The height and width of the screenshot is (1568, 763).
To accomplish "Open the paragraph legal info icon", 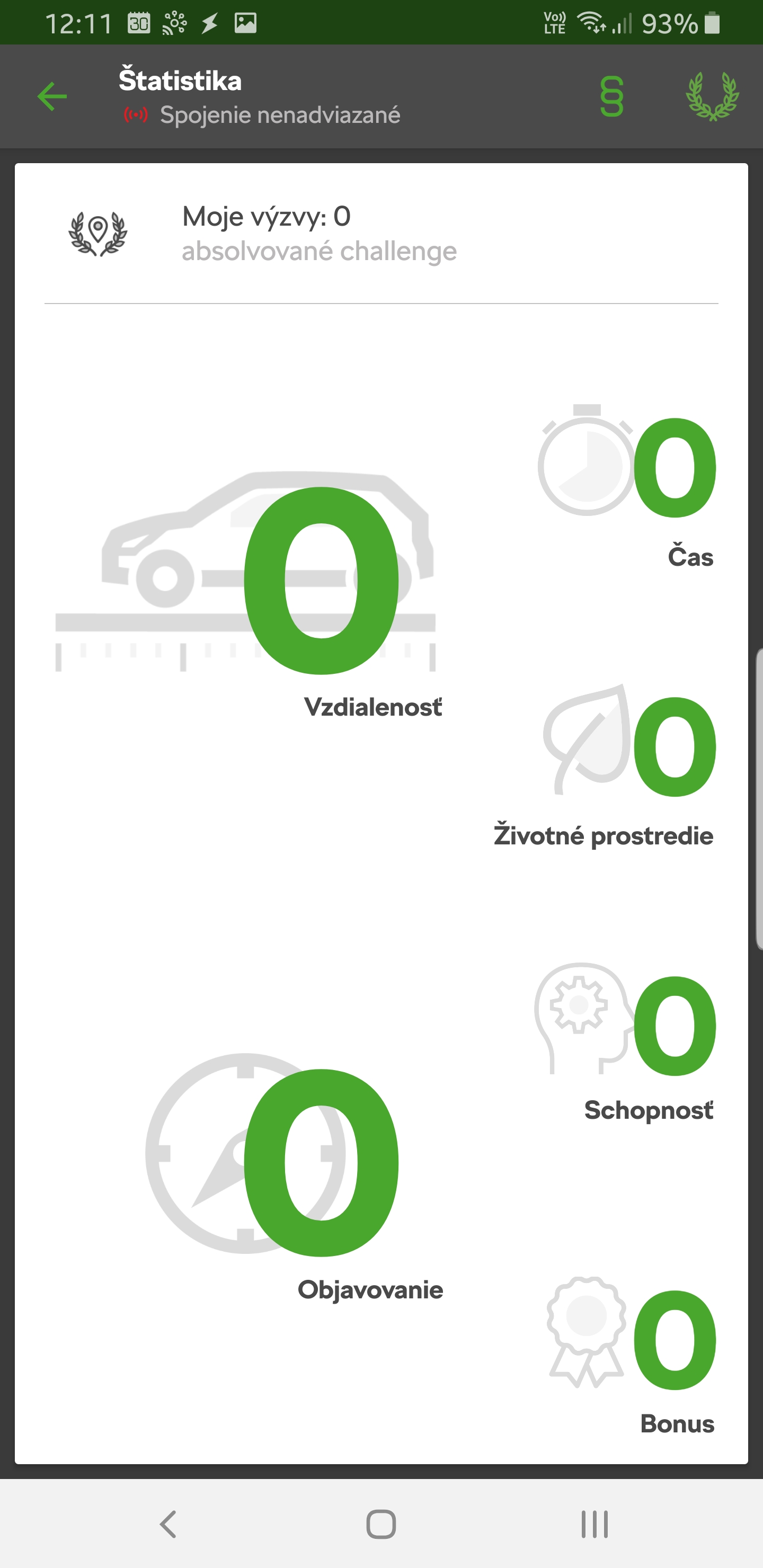I will point(611,96).
